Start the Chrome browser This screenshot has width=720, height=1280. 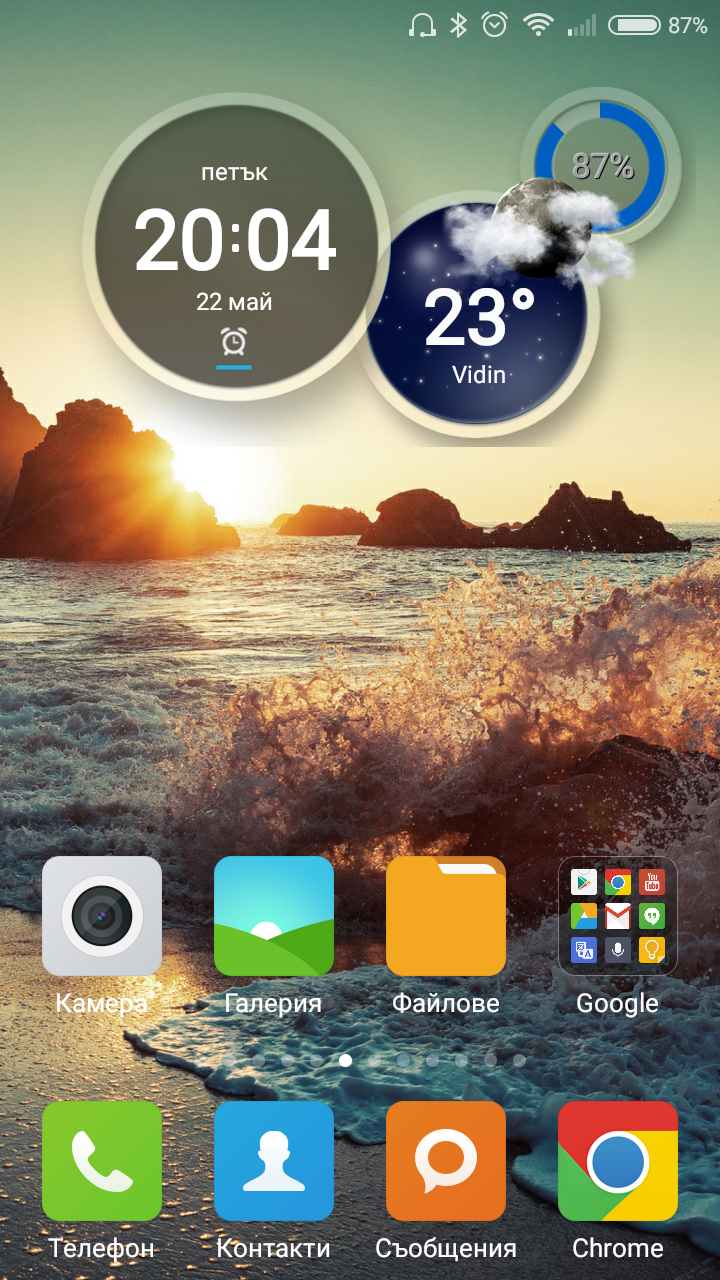click(x=618, y=1161)
